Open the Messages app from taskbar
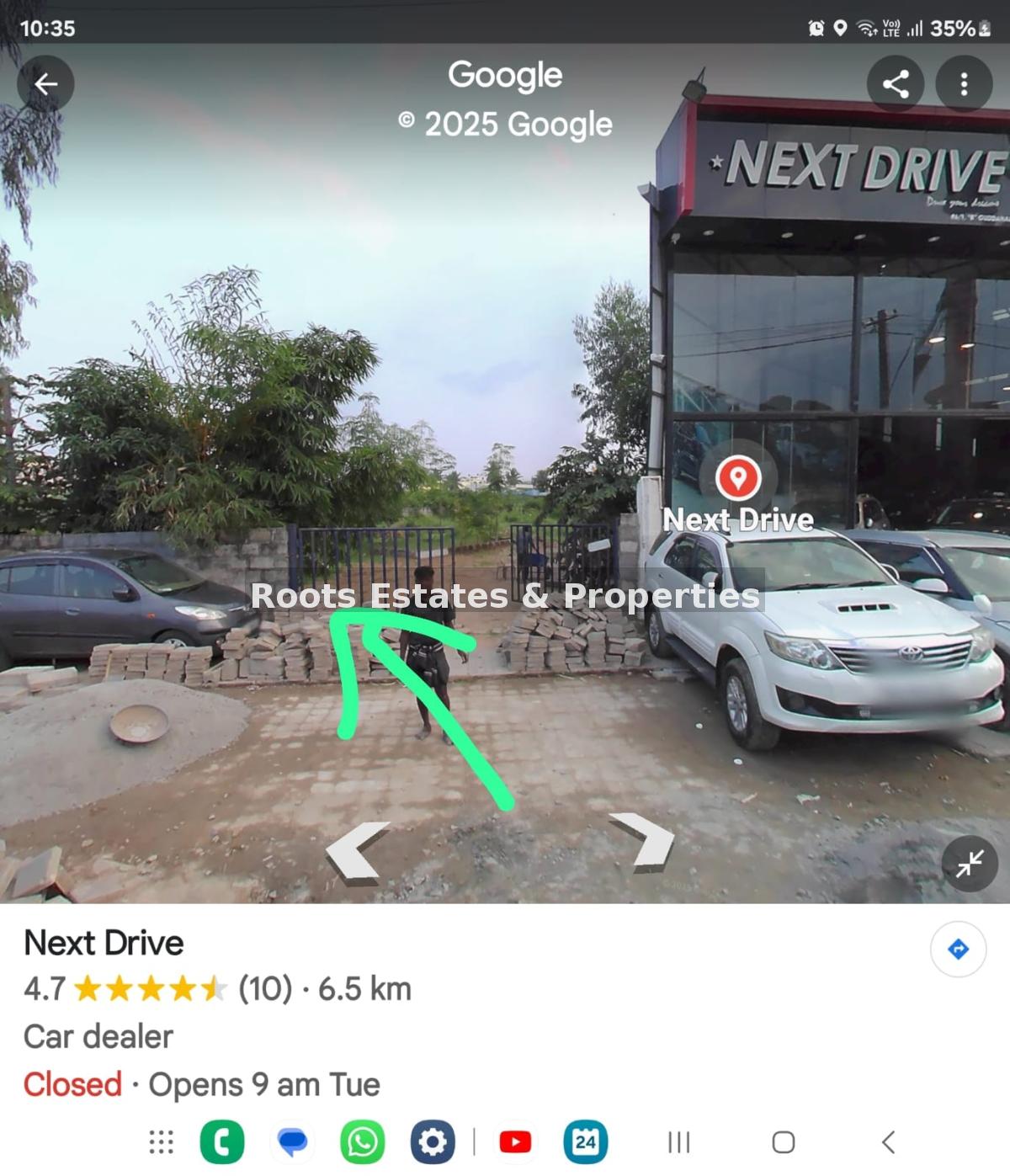 [x=292, y=1142]
